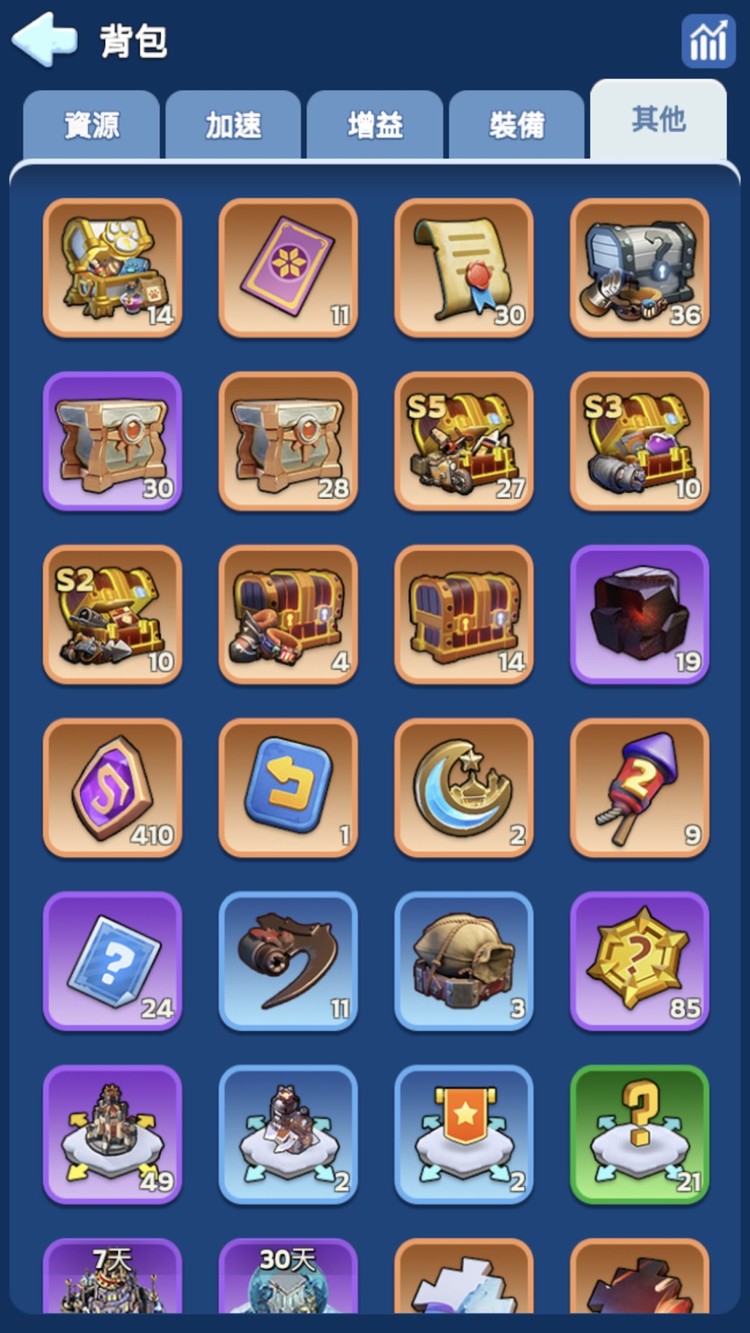
Task: Select the 裝備 tab
Action: [x=517, y=125]
